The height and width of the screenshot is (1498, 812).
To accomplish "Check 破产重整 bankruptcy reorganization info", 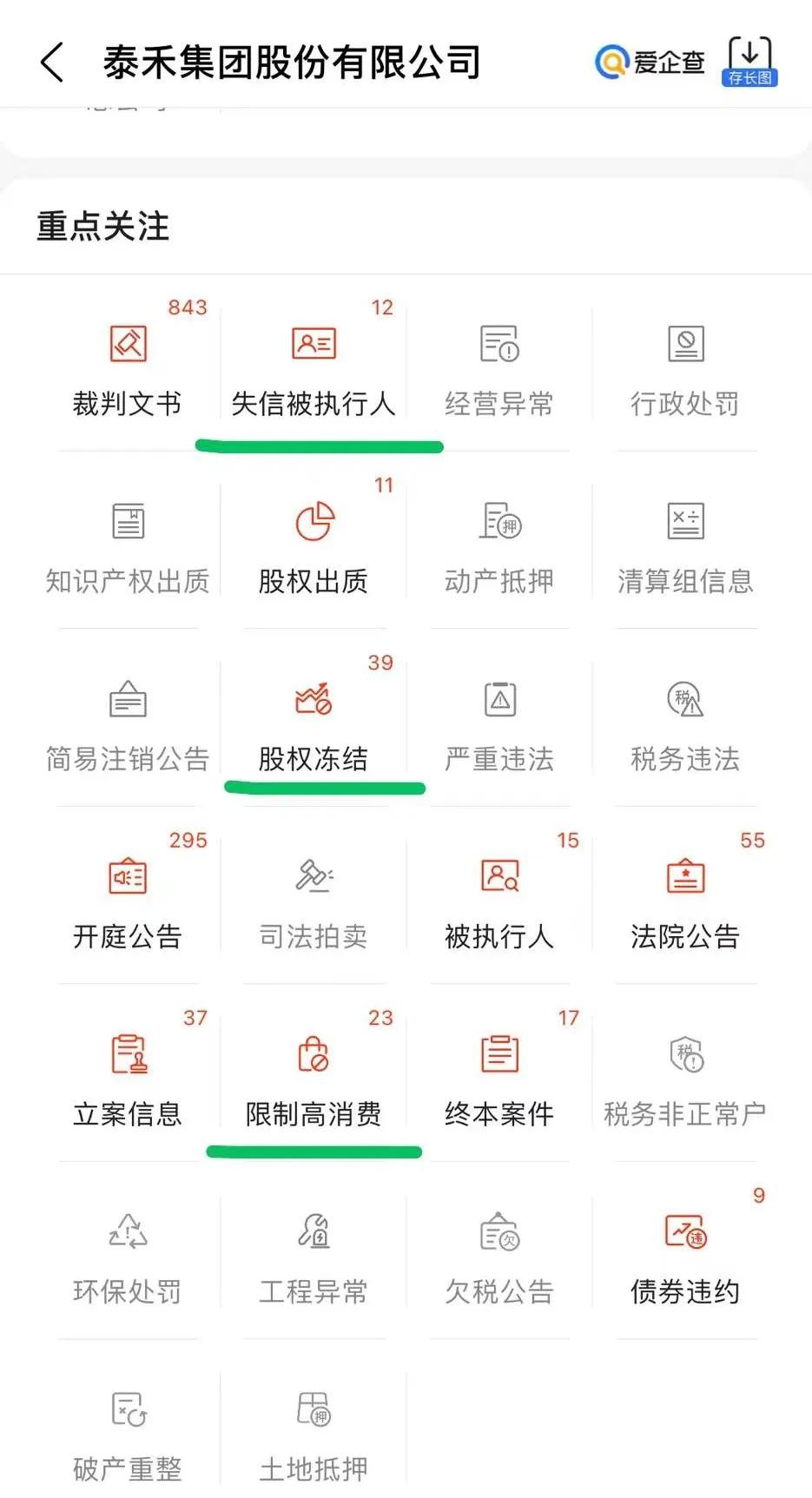I will 127,1433.
